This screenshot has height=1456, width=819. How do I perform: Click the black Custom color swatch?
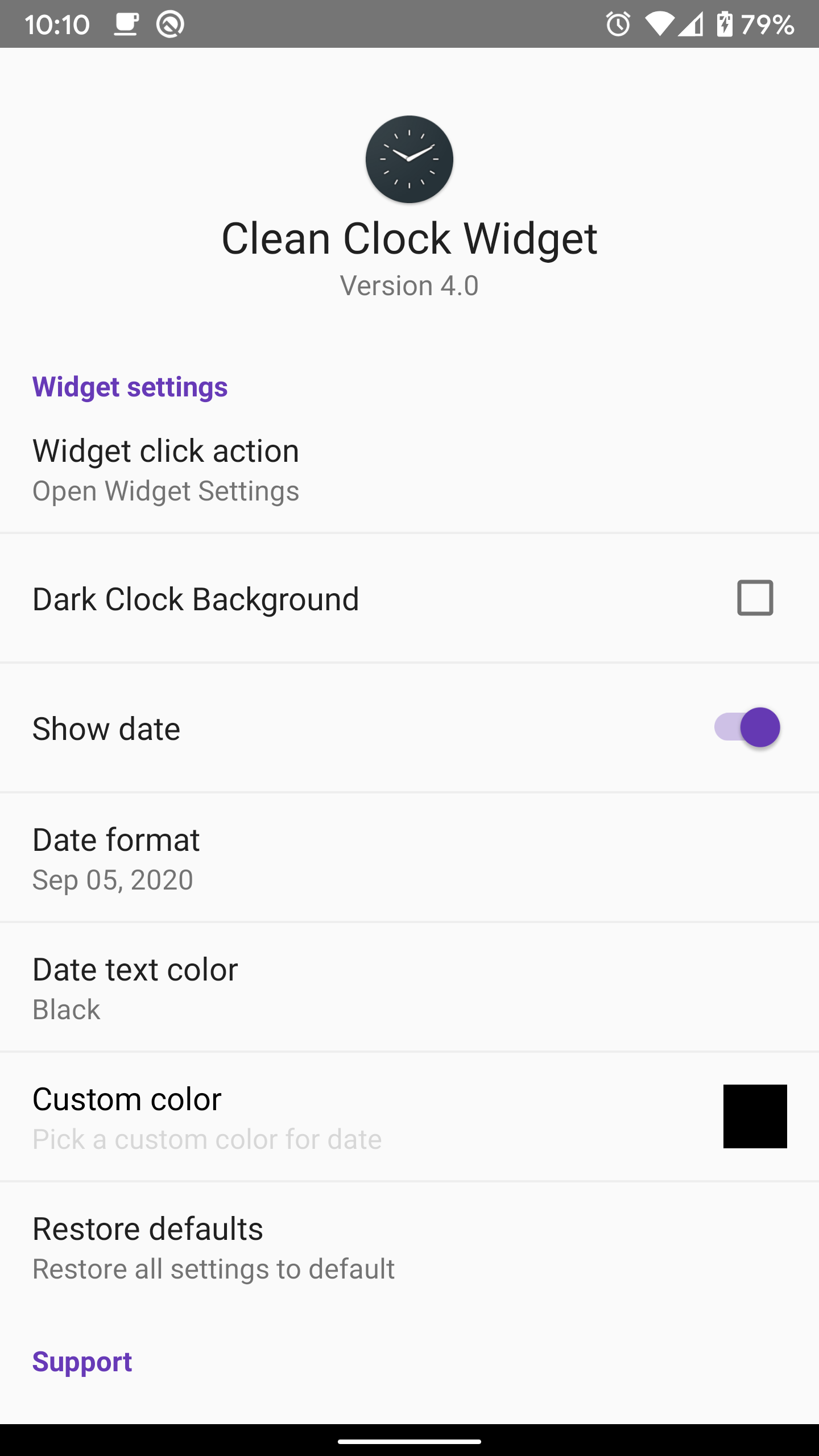[x=755, y=1116]
